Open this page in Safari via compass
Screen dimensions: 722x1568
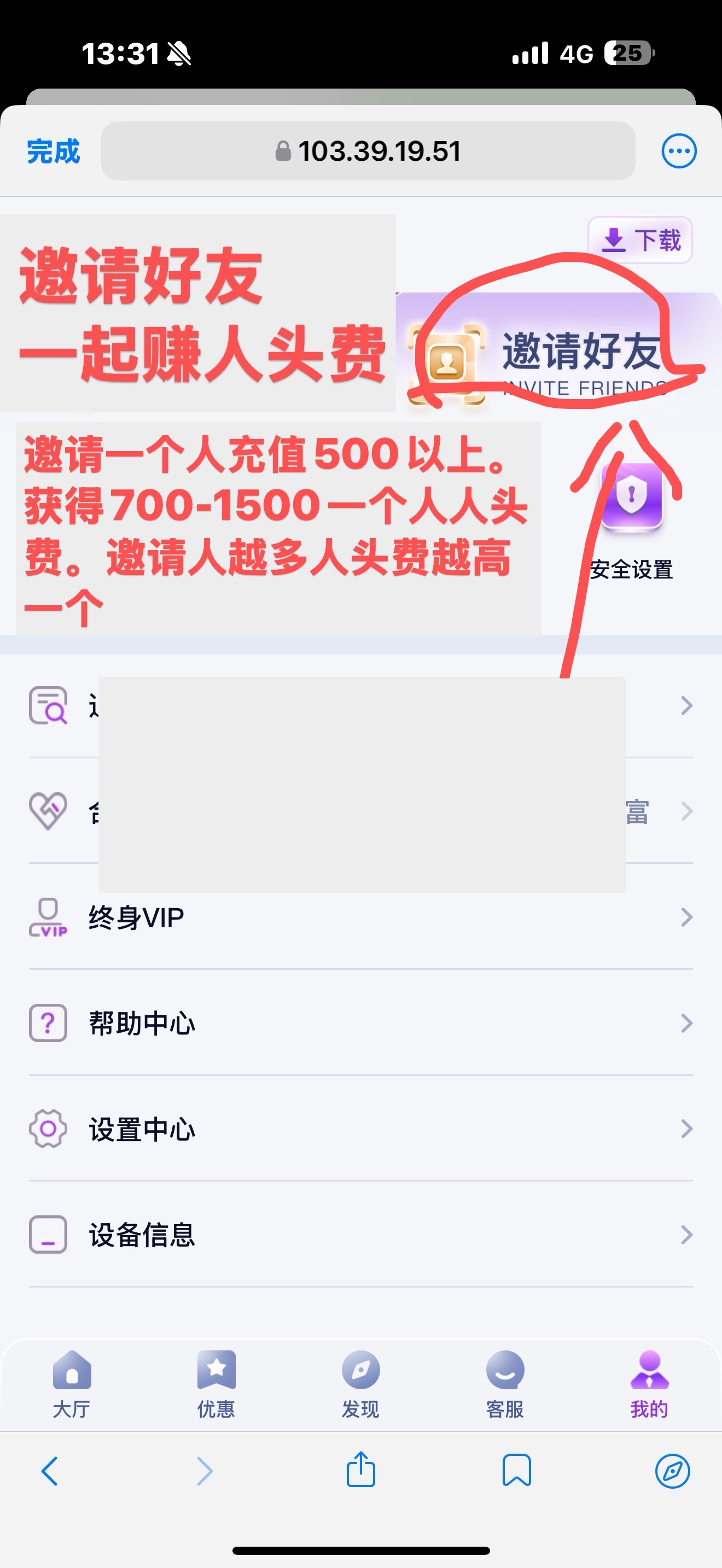[672, 1471]
